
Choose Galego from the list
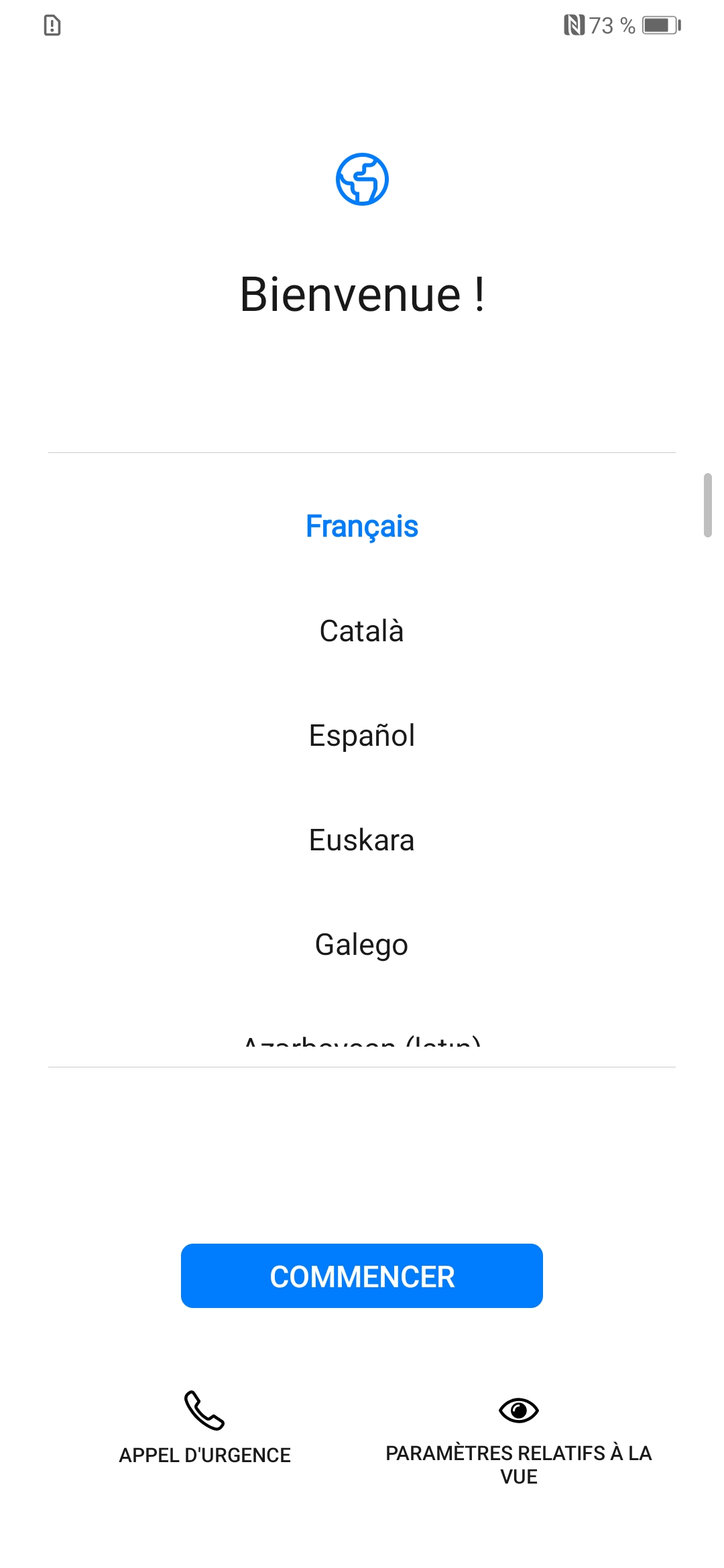362,945
